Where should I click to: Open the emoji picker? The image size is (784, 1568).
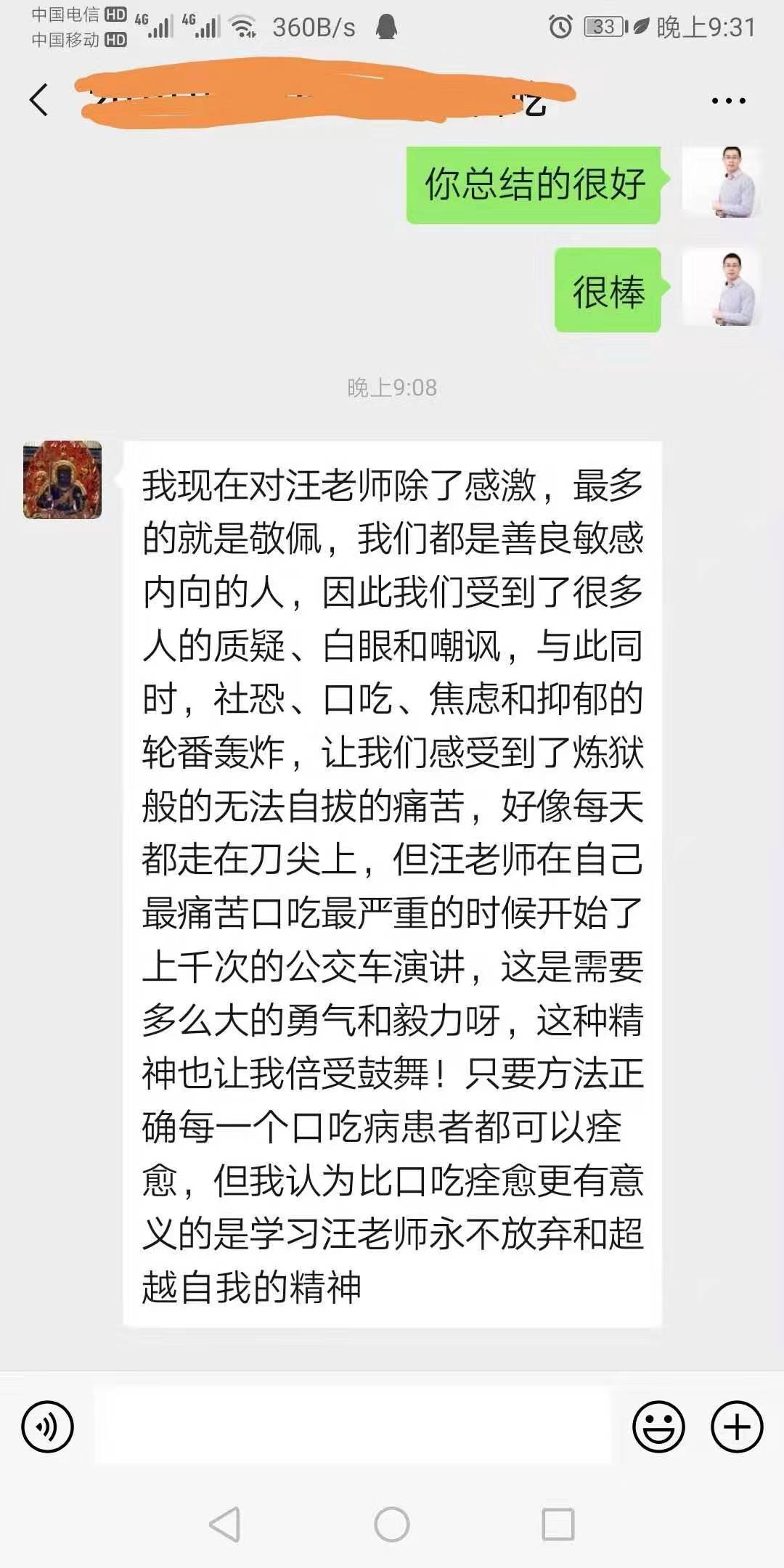pos(658,1426)
